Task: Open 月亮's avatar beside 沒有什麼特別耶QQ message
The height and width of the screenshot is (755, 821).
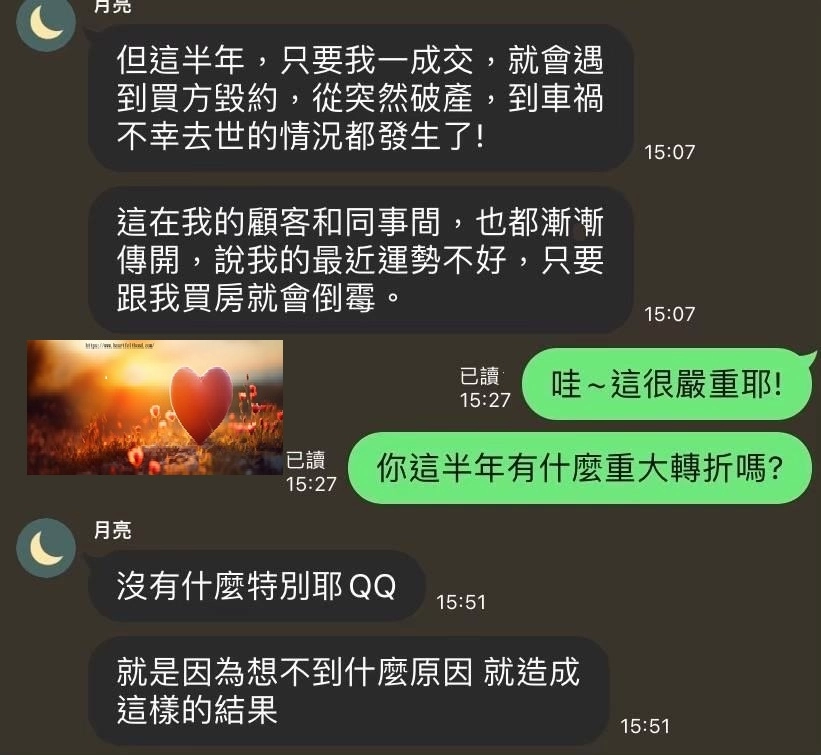Action: (46, 548)
